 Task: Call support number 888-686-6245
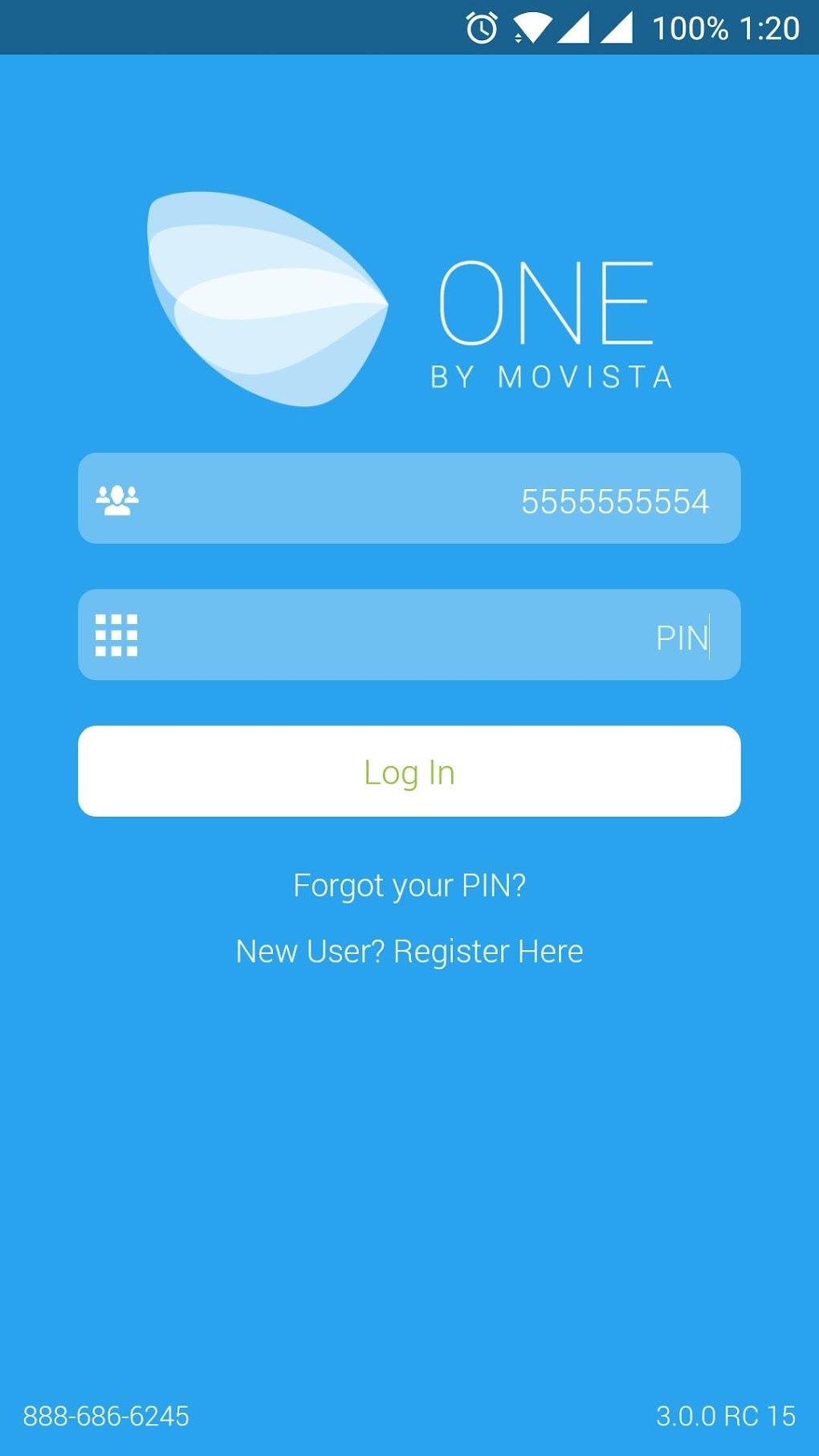(x=106, y=1416)
